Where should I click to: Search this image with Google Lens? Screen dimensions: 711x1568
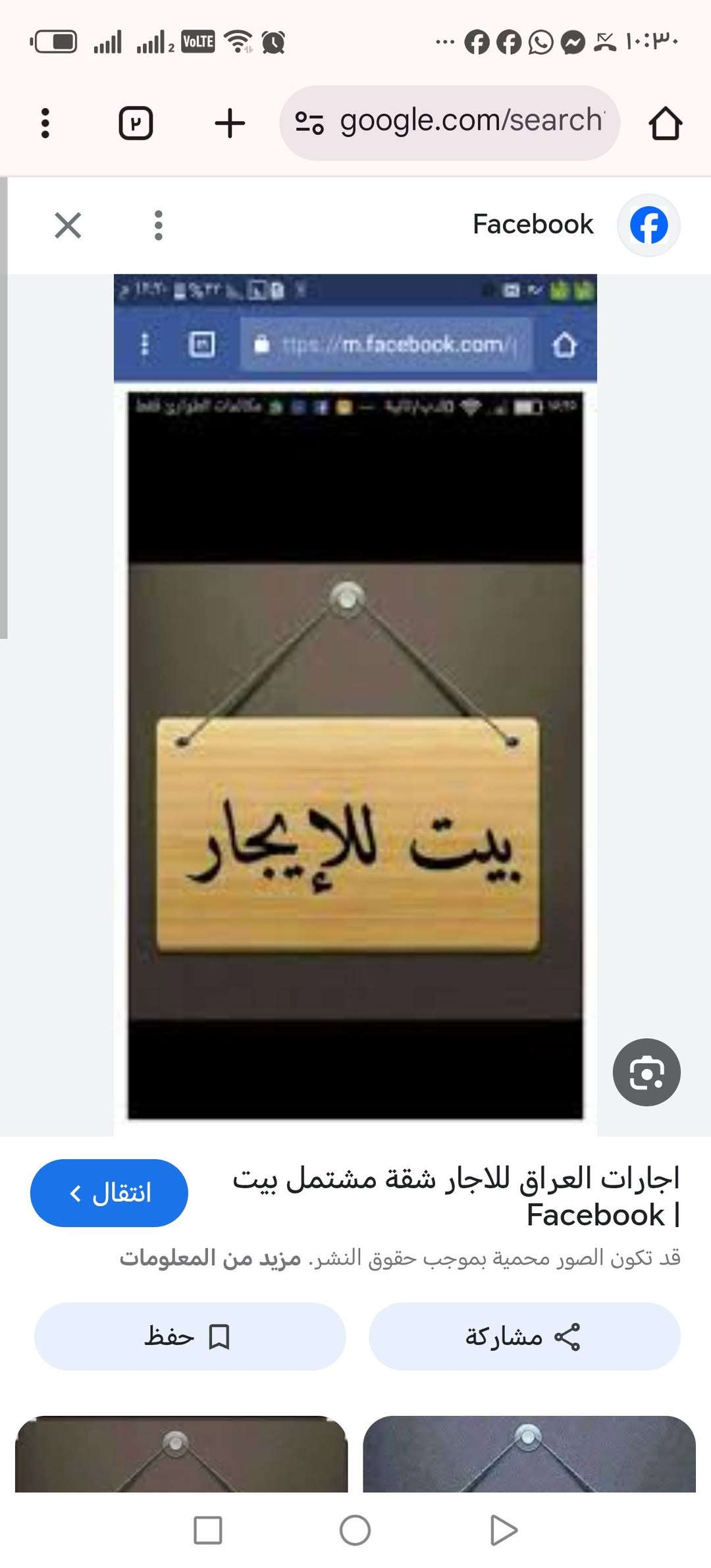click(646, 1072)
